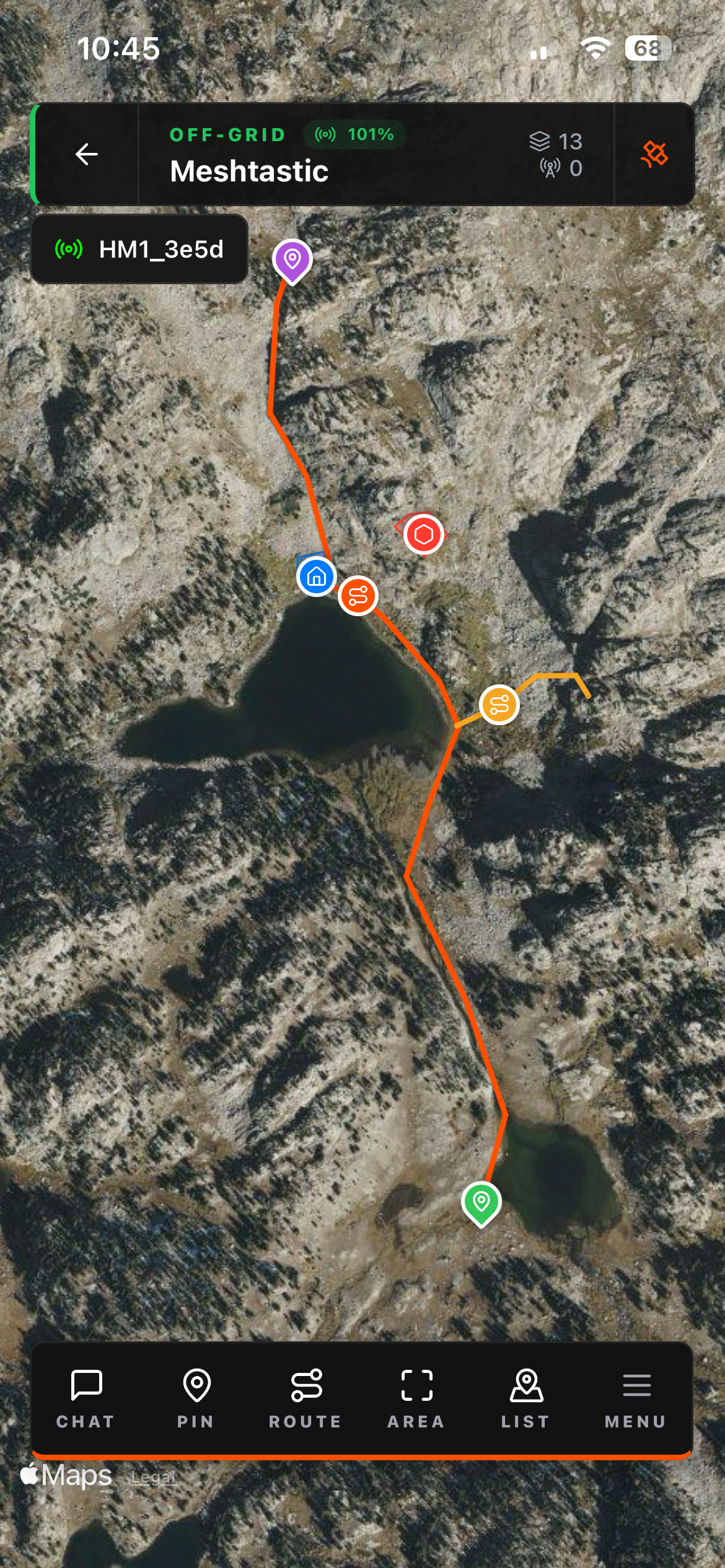Go back with the arrow button

click(x=86, y=154)
